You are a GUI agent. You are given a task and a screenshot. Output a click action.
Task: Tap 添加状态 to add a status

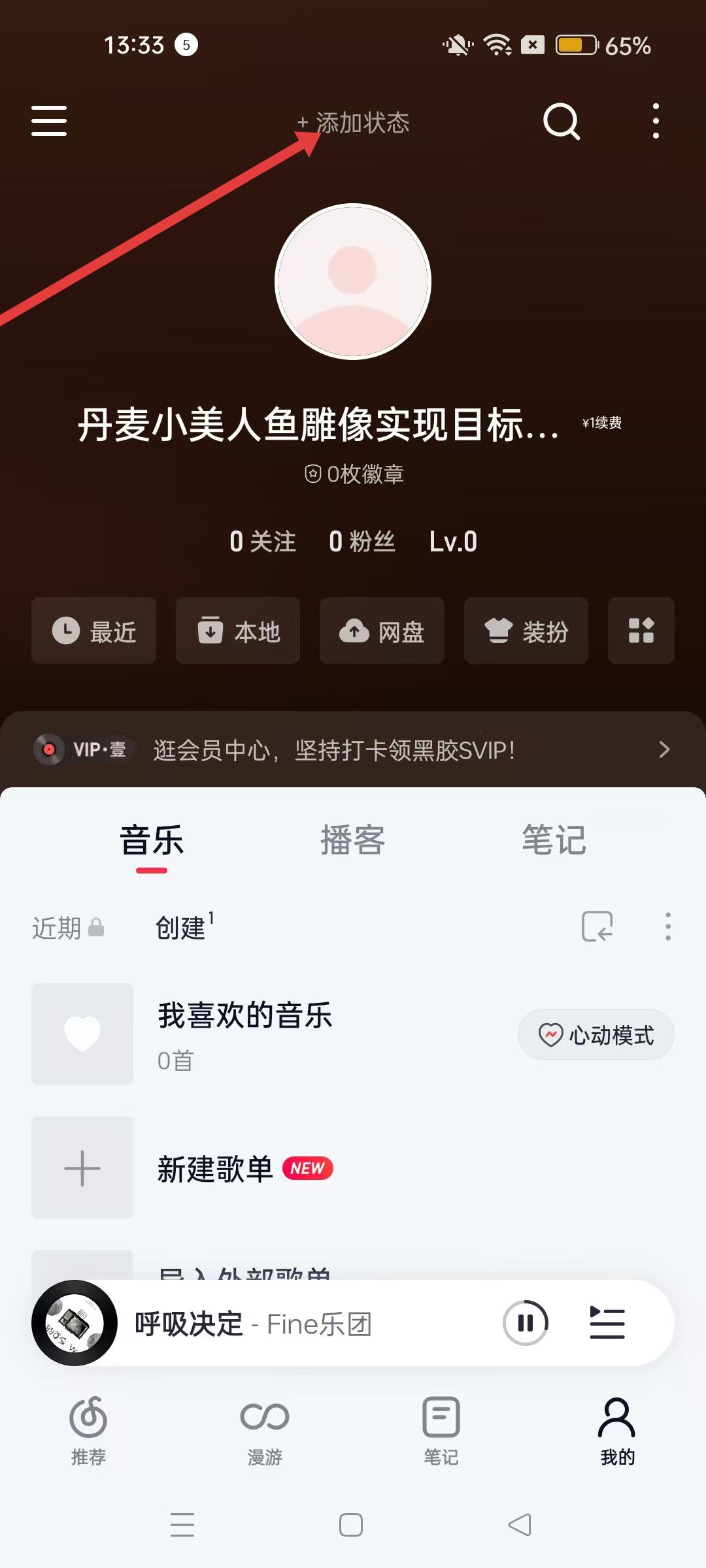(x=354, y=123)
